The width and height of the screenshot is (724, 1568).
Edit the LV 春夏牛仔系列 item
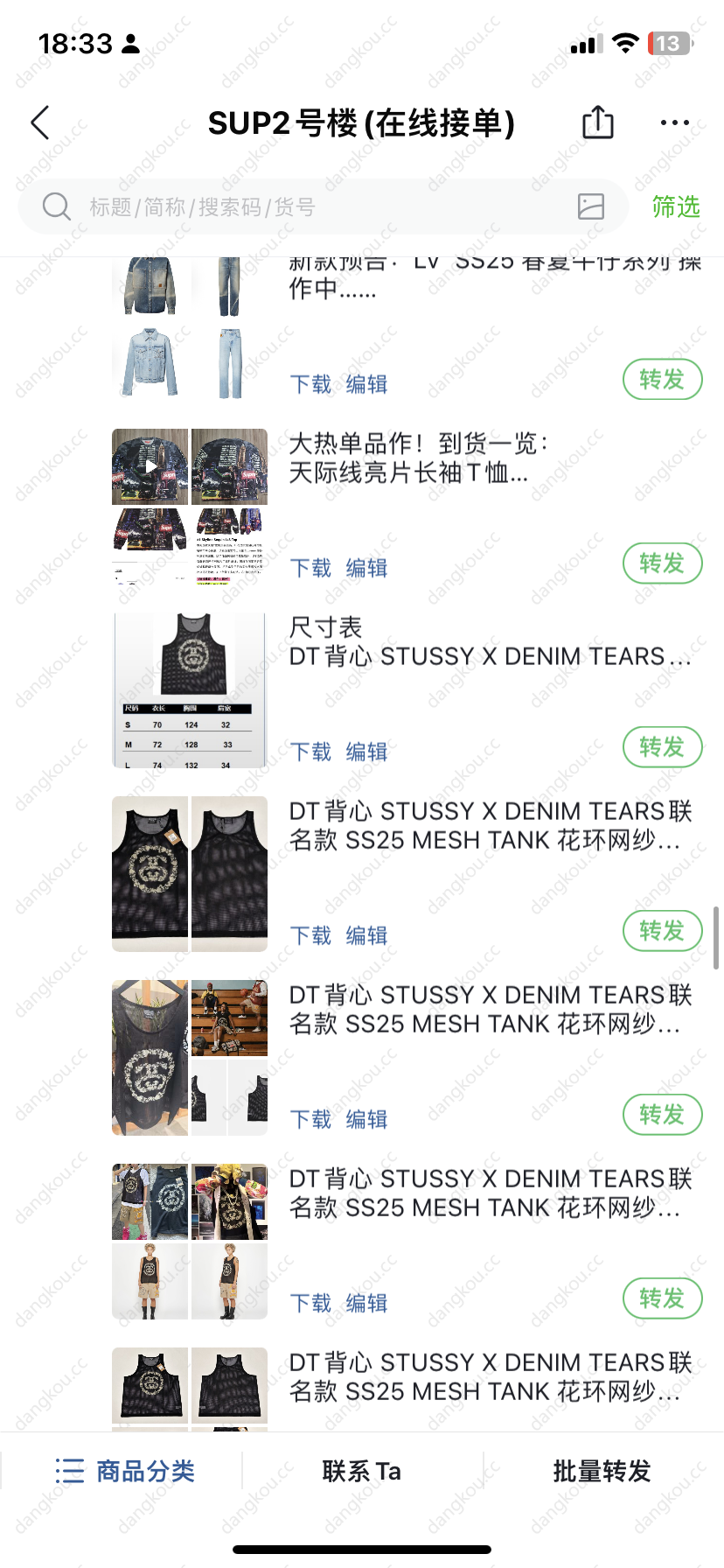click(x=366, y=385)
